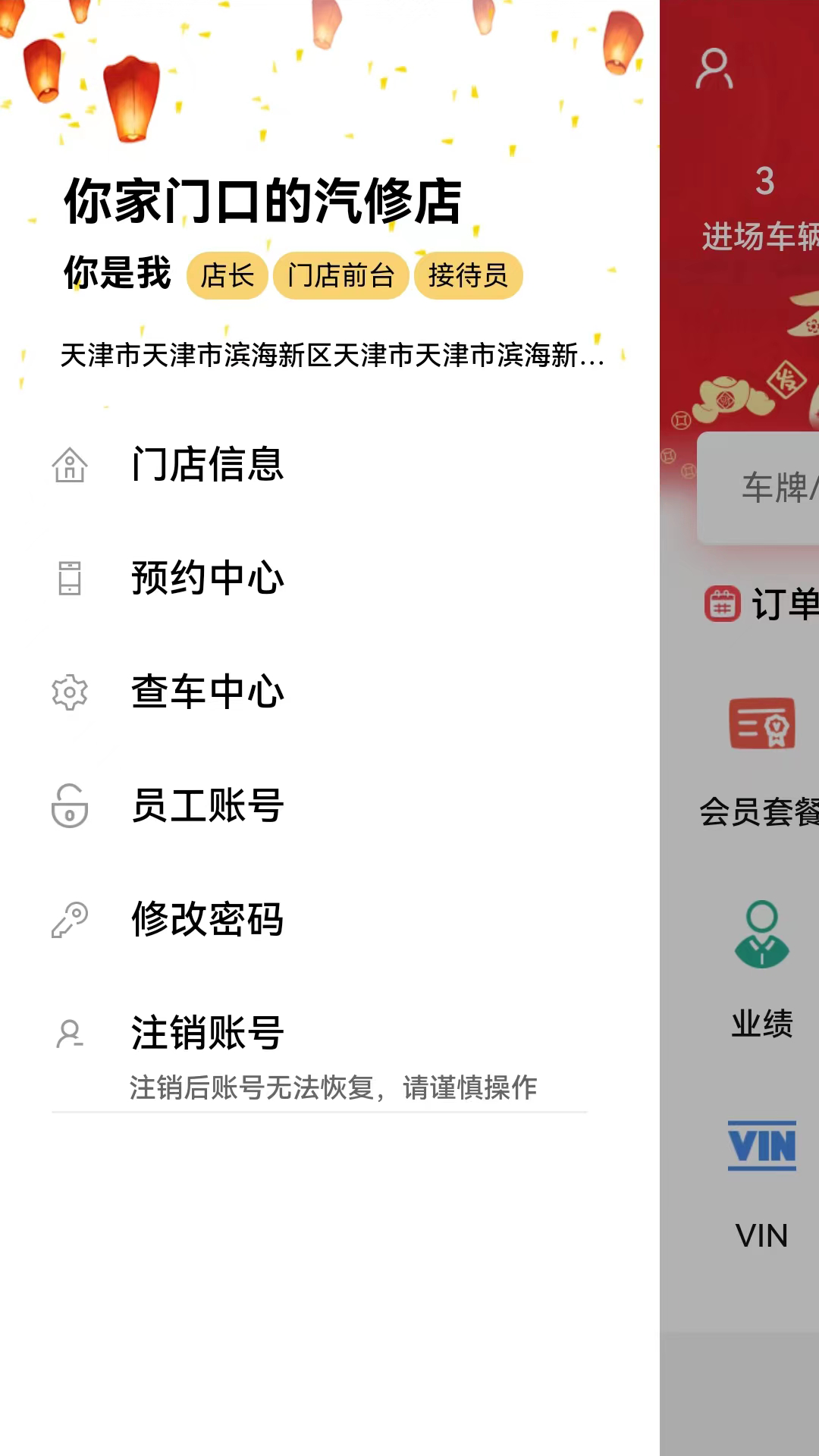Open the 你是我 profile name
This screenshot has width=819, height=1456.
pos(116,274)
